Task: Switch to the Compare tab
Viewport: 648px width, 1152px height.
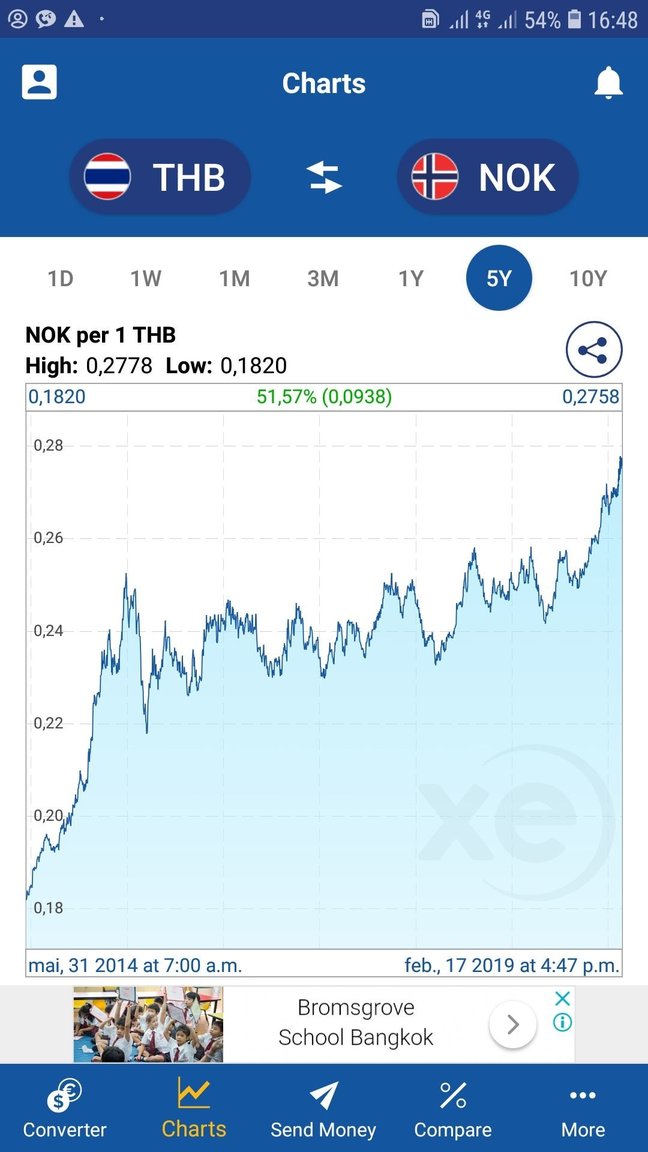Action: coord(453,1108)
